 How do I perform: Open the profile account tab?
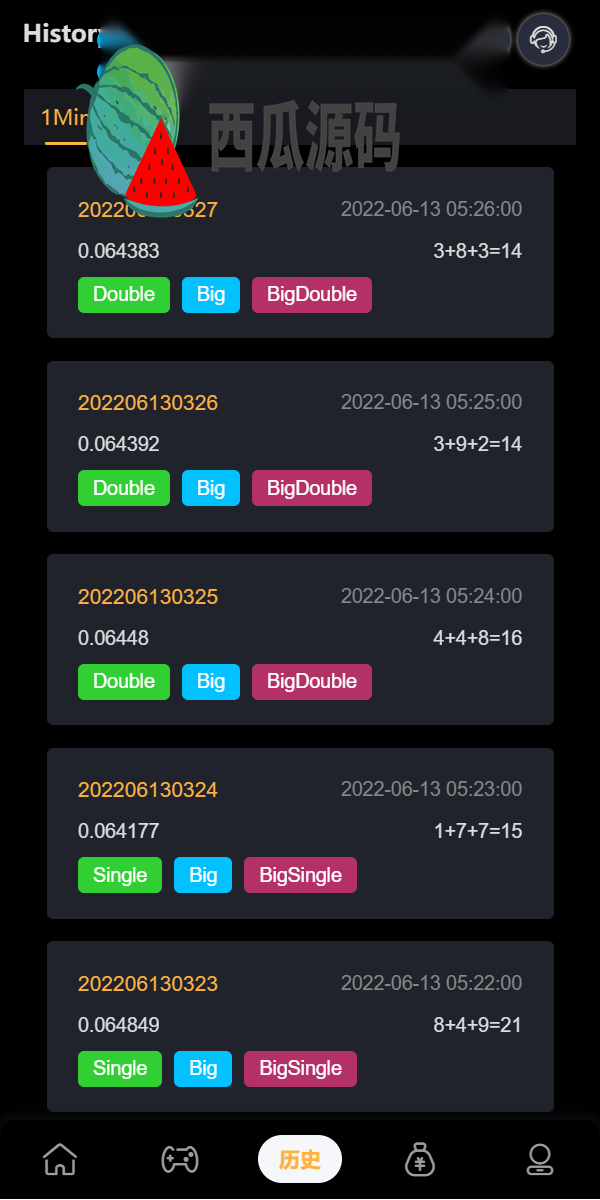pos(540,1159)
